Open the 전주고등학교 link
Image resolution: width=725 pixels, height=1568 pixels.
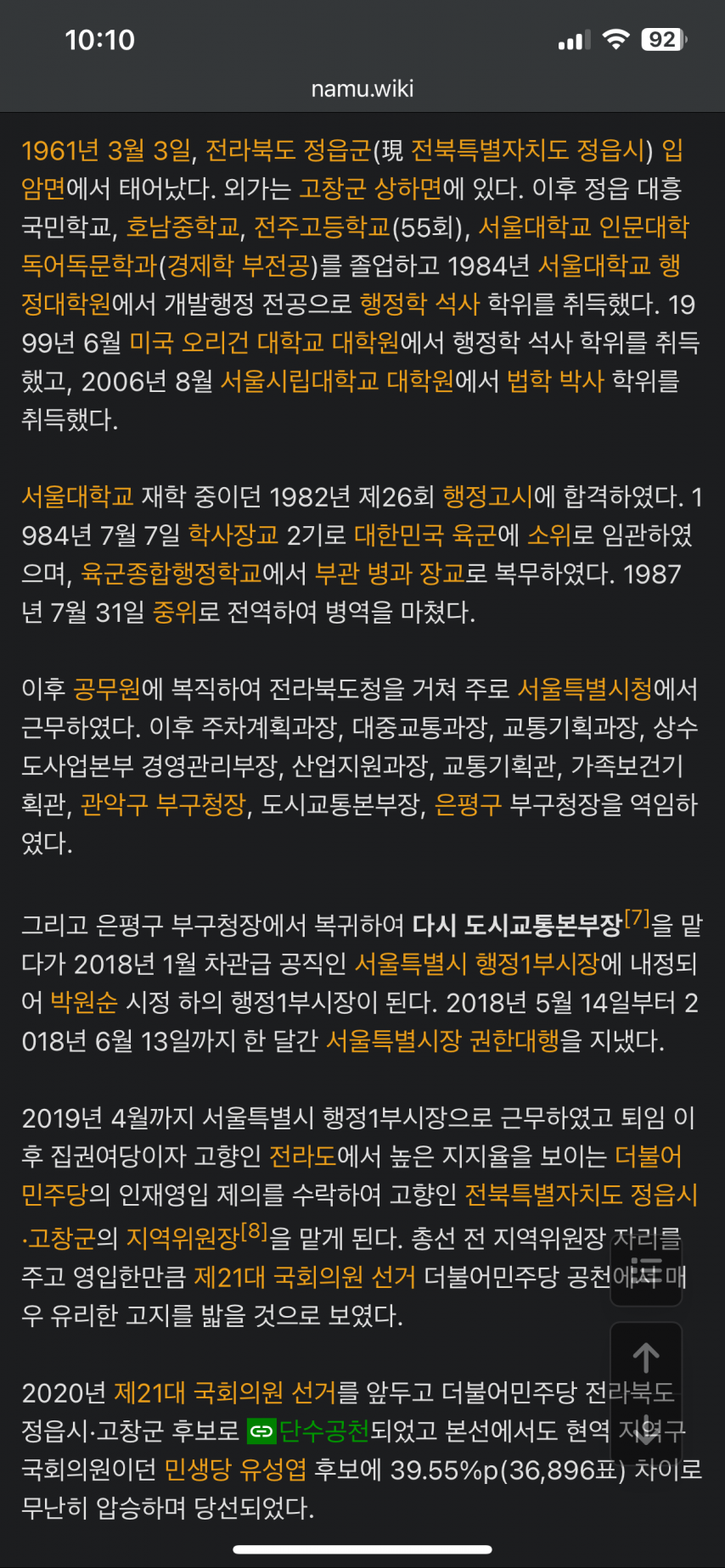[x=322, y=227]
